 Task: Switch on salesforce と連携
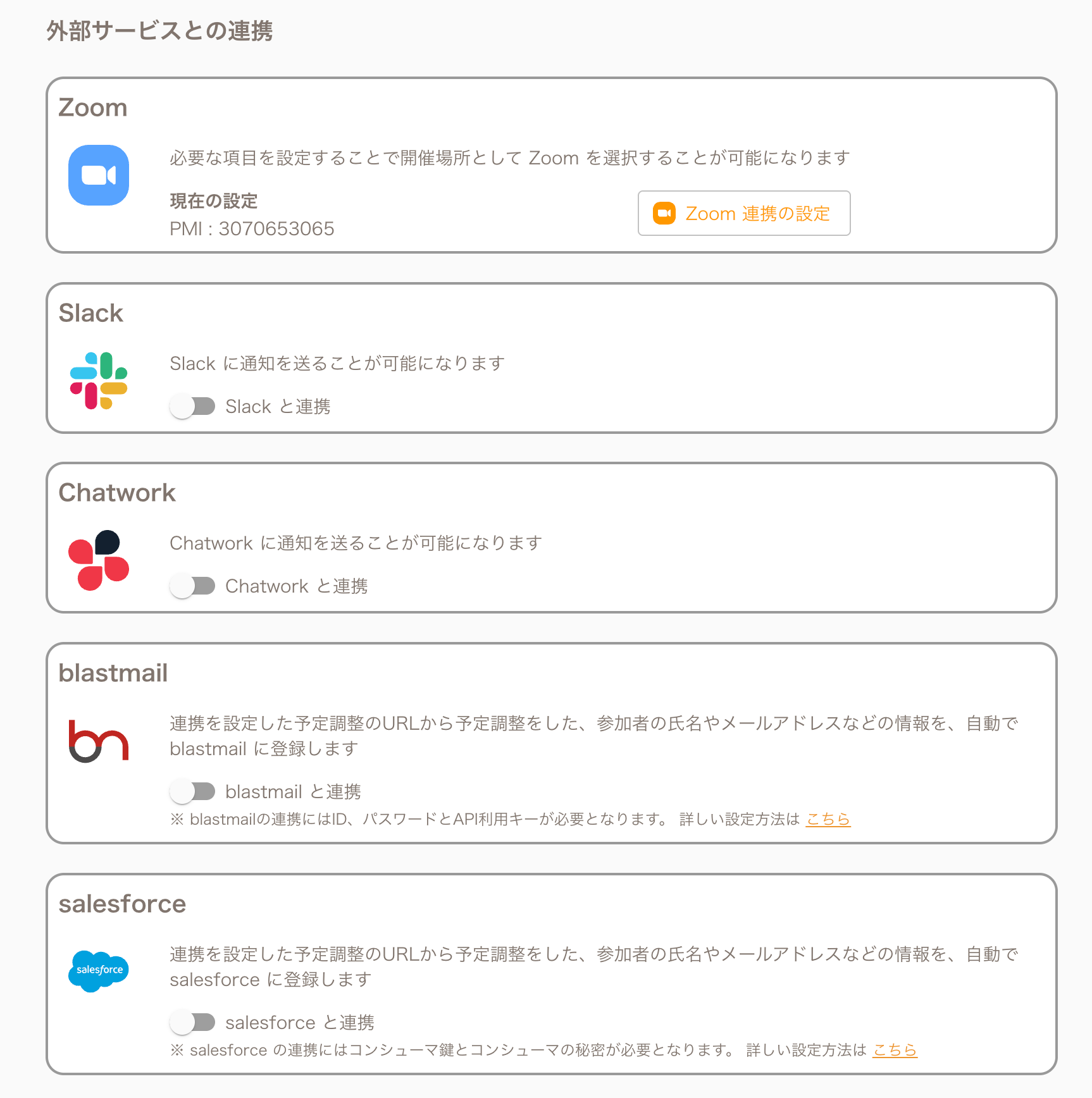point(192,1022)
